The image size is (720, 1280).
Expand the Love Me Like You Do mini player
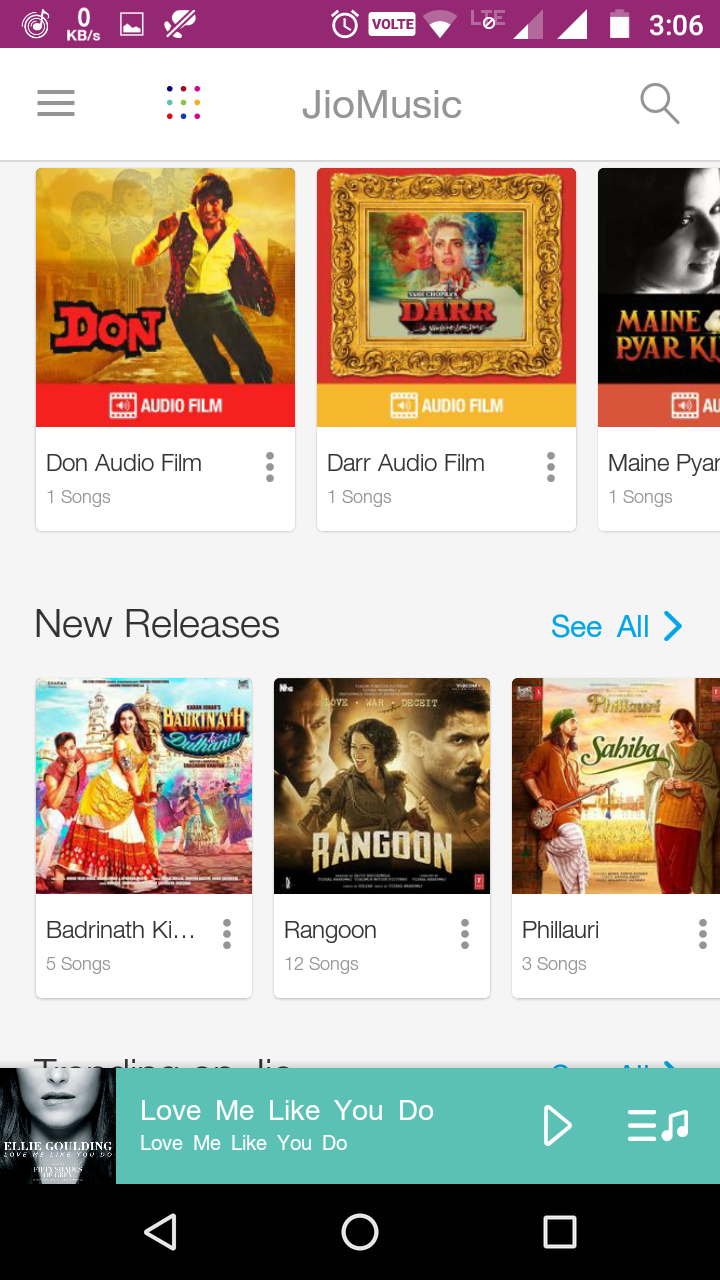[300, 1126]
